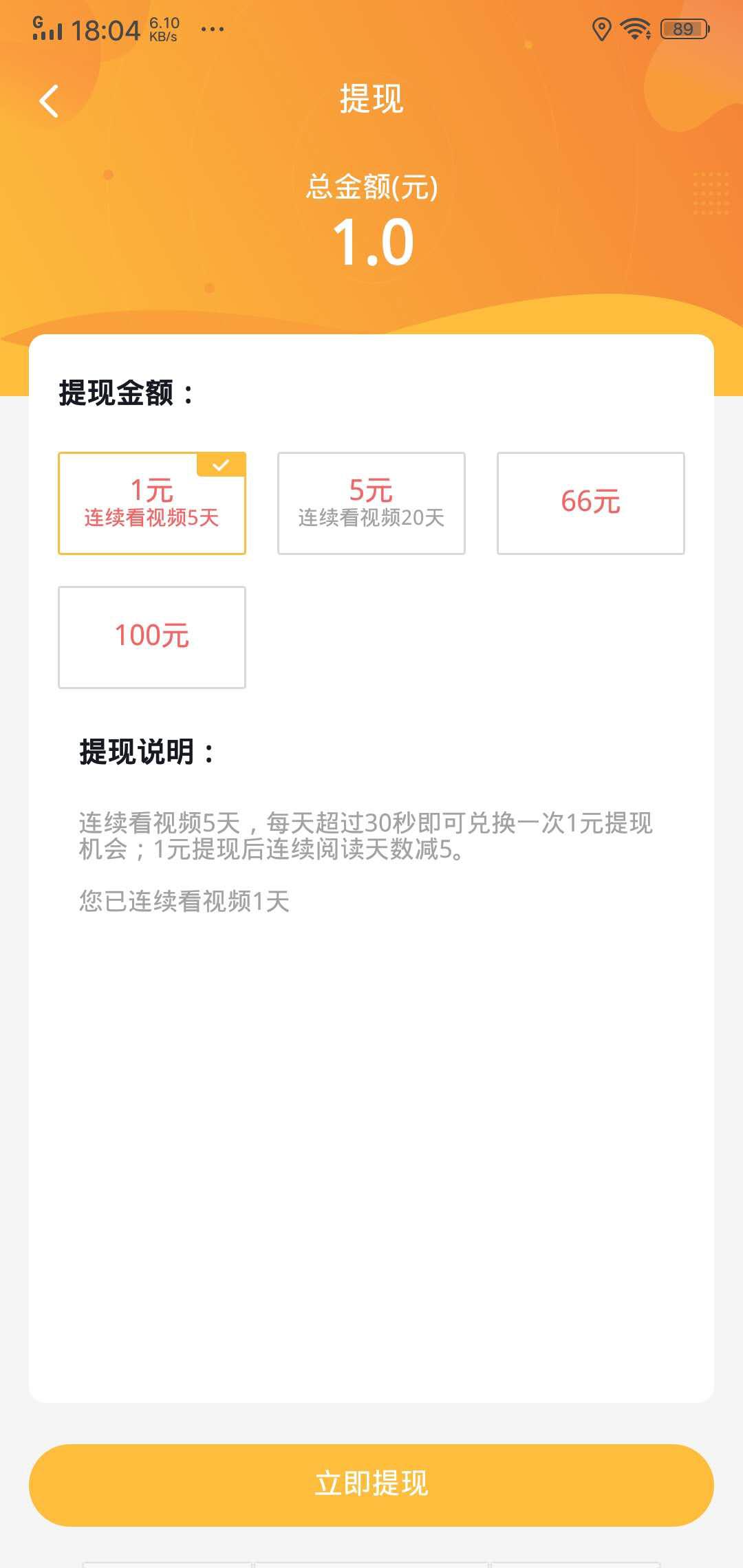Tap the battery indicator showing 89
This screenshot has width=743, height=1568.
pos(683,28)
